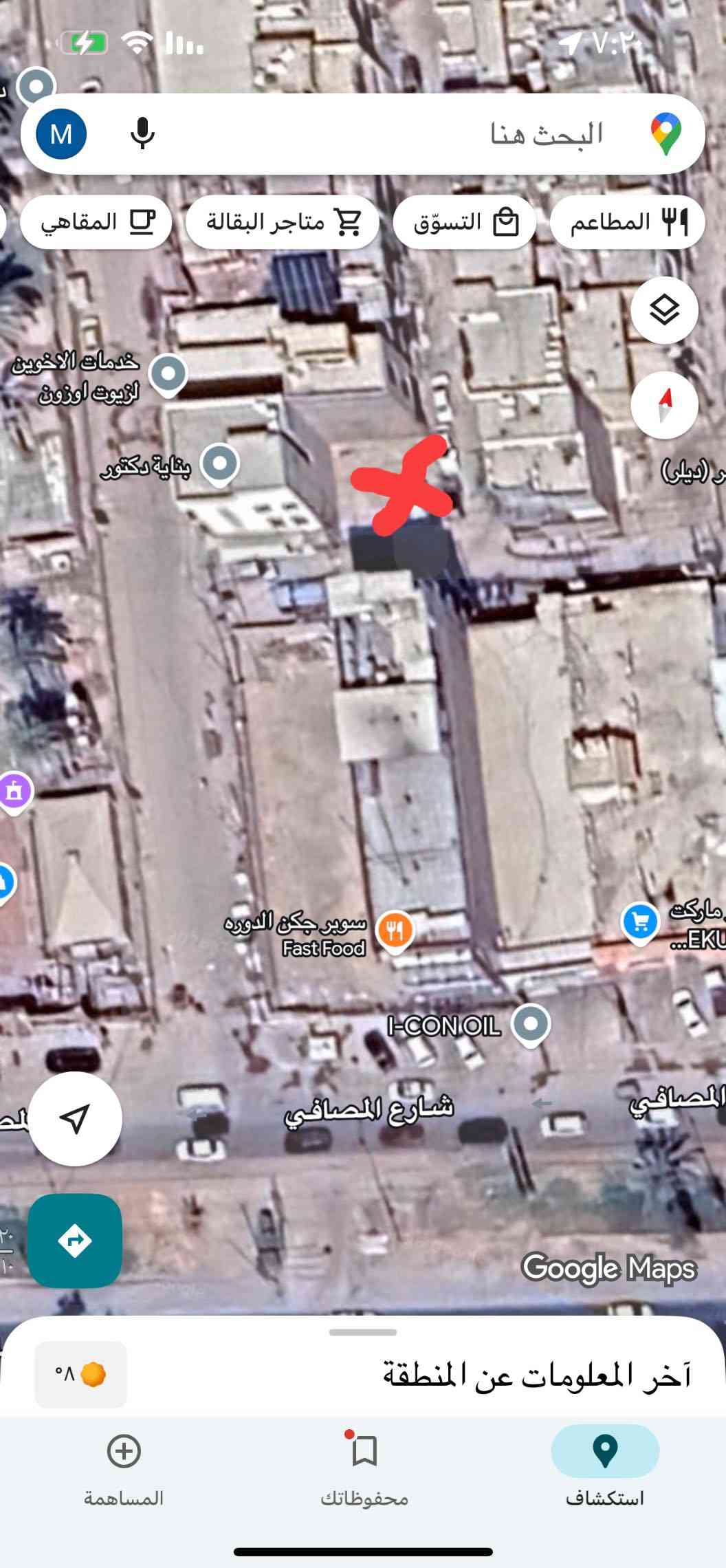Open the M account profile

click(x=61, y=133)
